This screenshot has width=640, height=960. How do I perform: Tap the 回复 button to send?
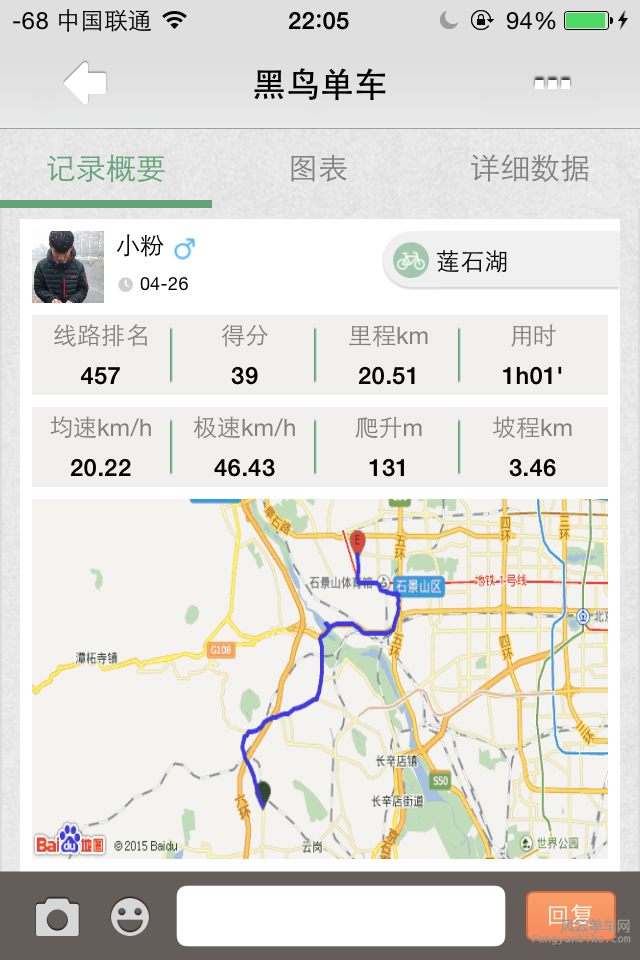[x=570, y=916]
